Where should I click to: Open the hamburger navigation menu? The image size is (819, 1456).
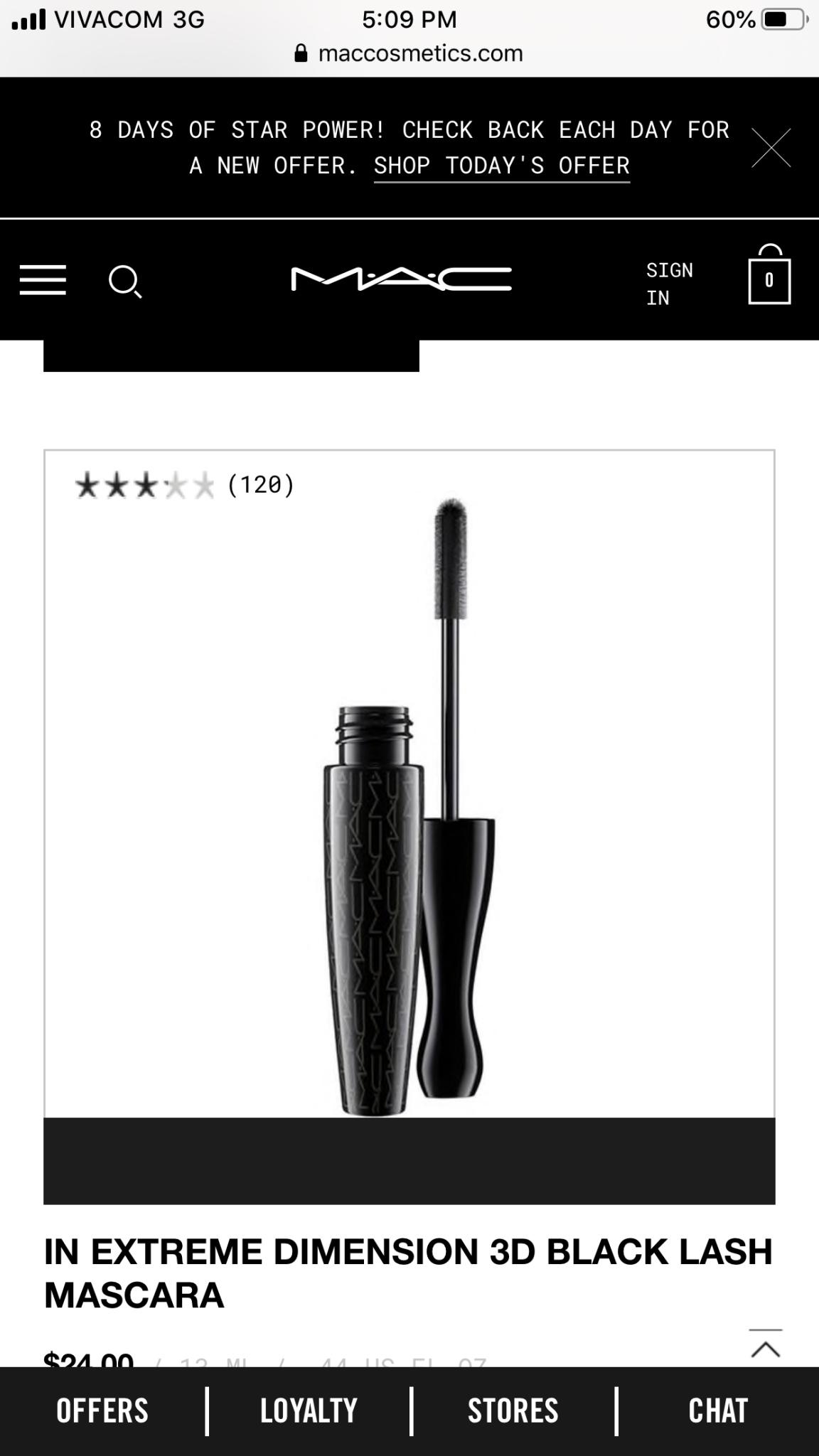tap(43, 279)
